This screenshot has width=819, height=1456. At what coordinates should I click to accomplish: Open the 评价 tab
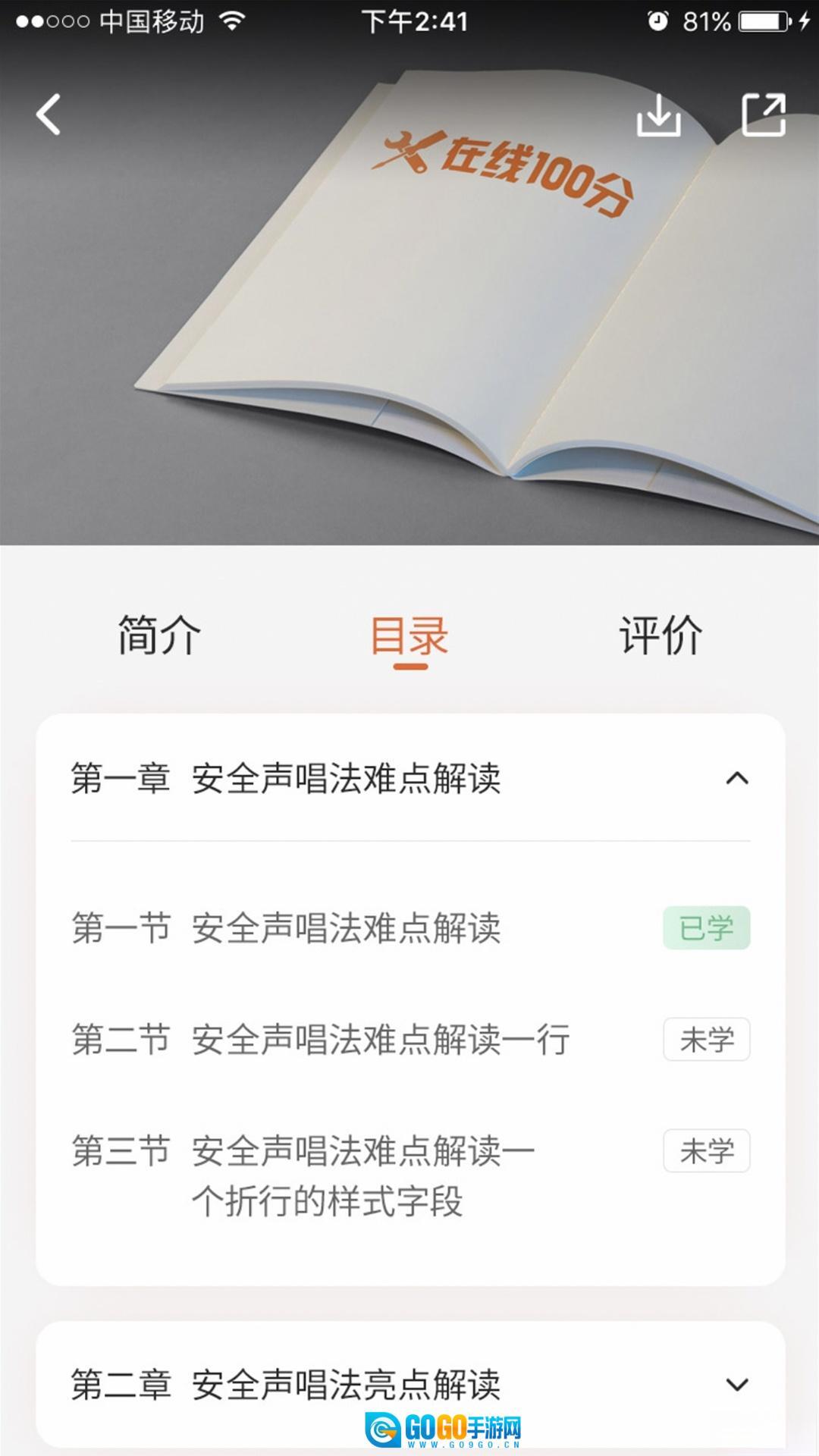coord(662,635)
